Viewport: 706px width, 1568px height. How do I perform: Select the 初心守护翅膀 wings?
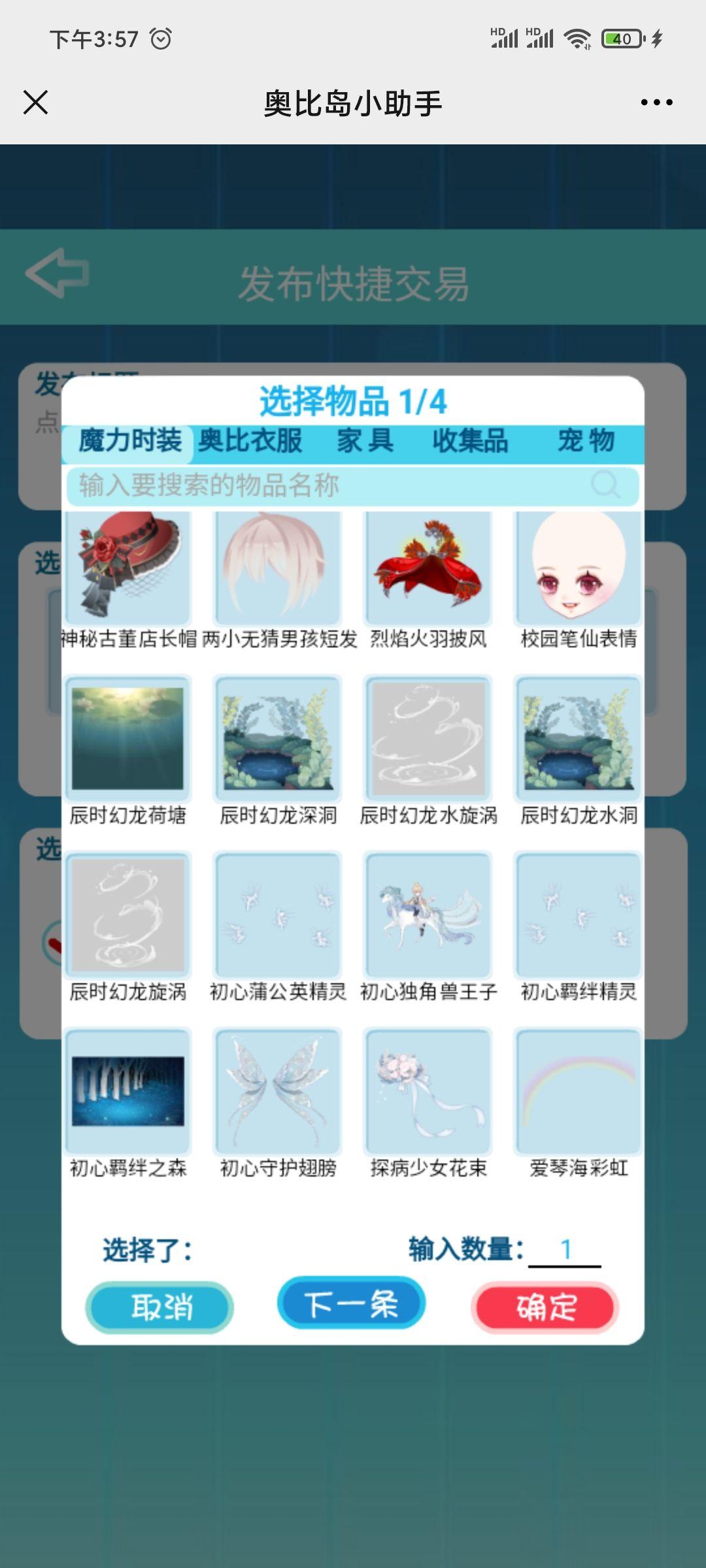[278, 1091]
